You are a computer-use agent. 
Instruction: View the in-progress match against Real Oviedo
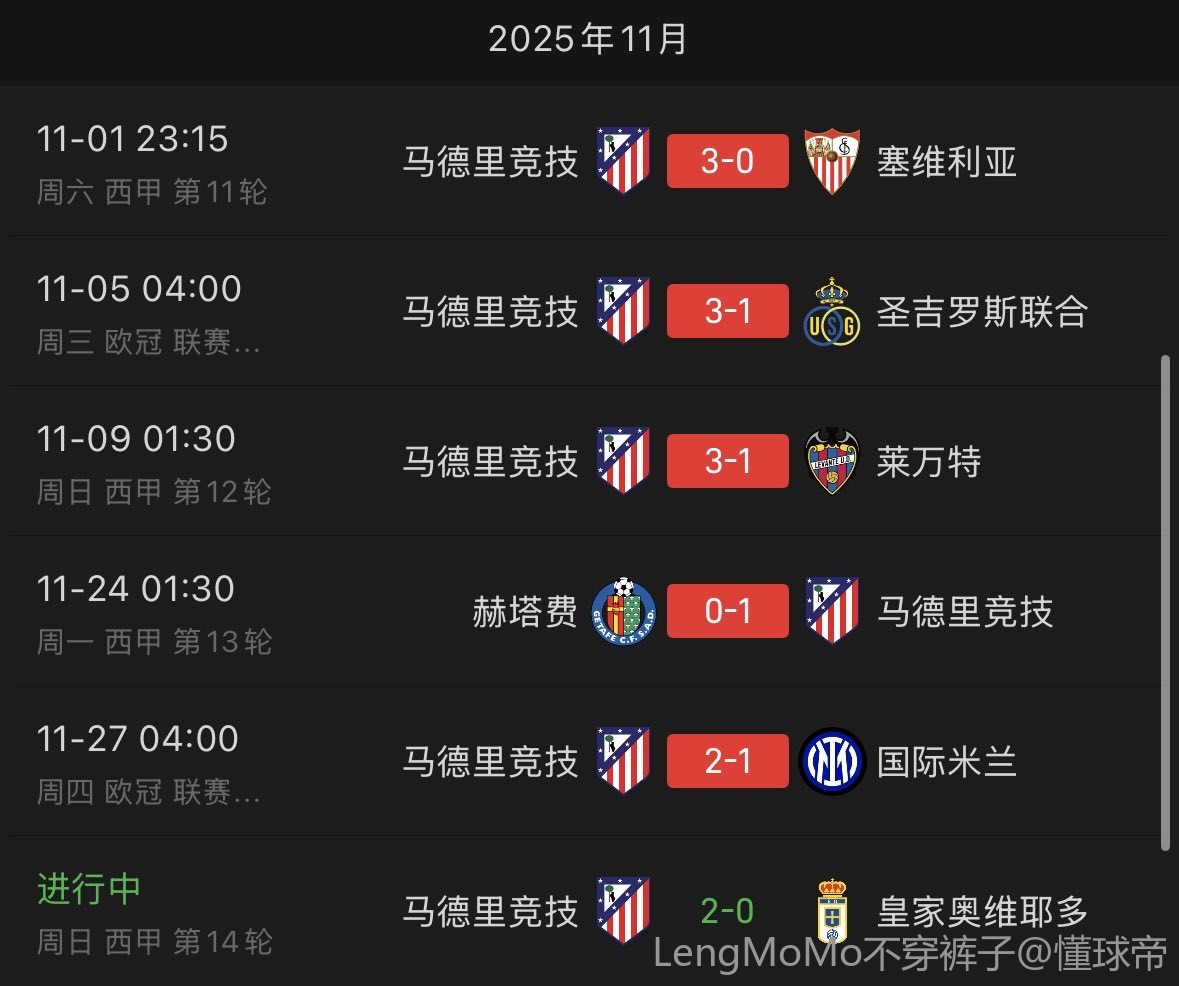click(727, 911)
